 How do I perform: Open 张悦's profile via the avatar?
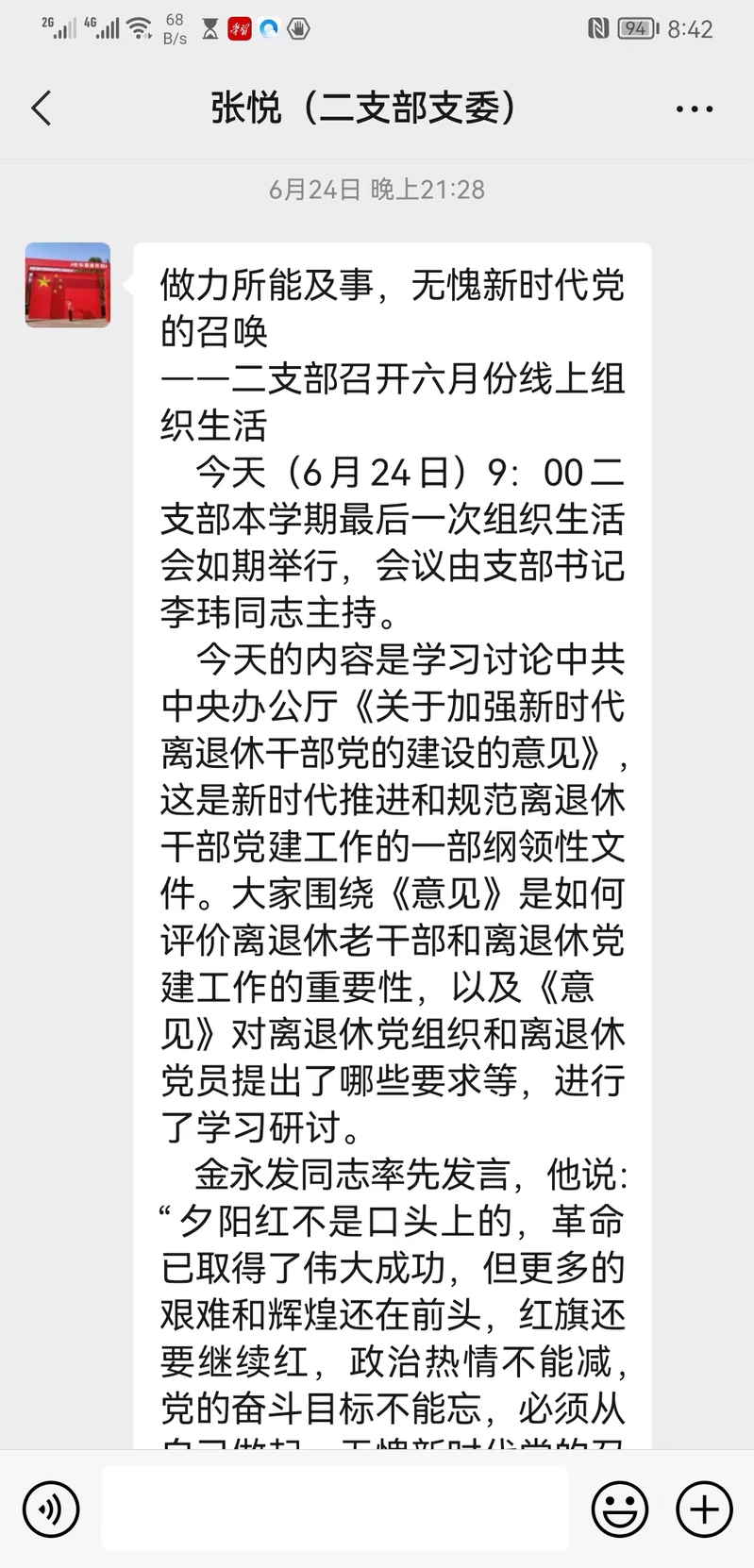click(x=68, y=285)
